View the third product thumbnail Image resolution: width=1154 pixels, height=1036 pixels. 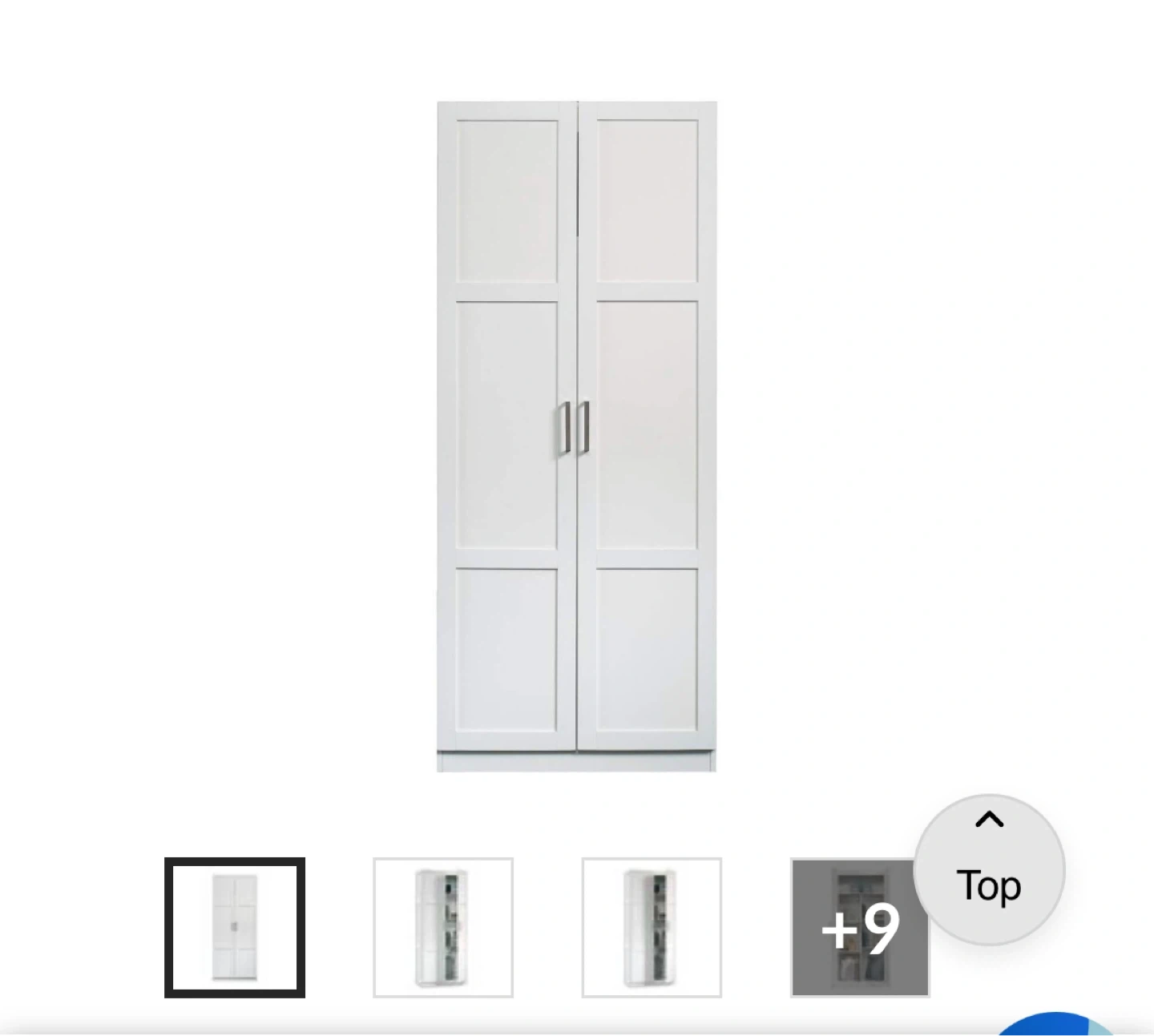pos(651,927)
